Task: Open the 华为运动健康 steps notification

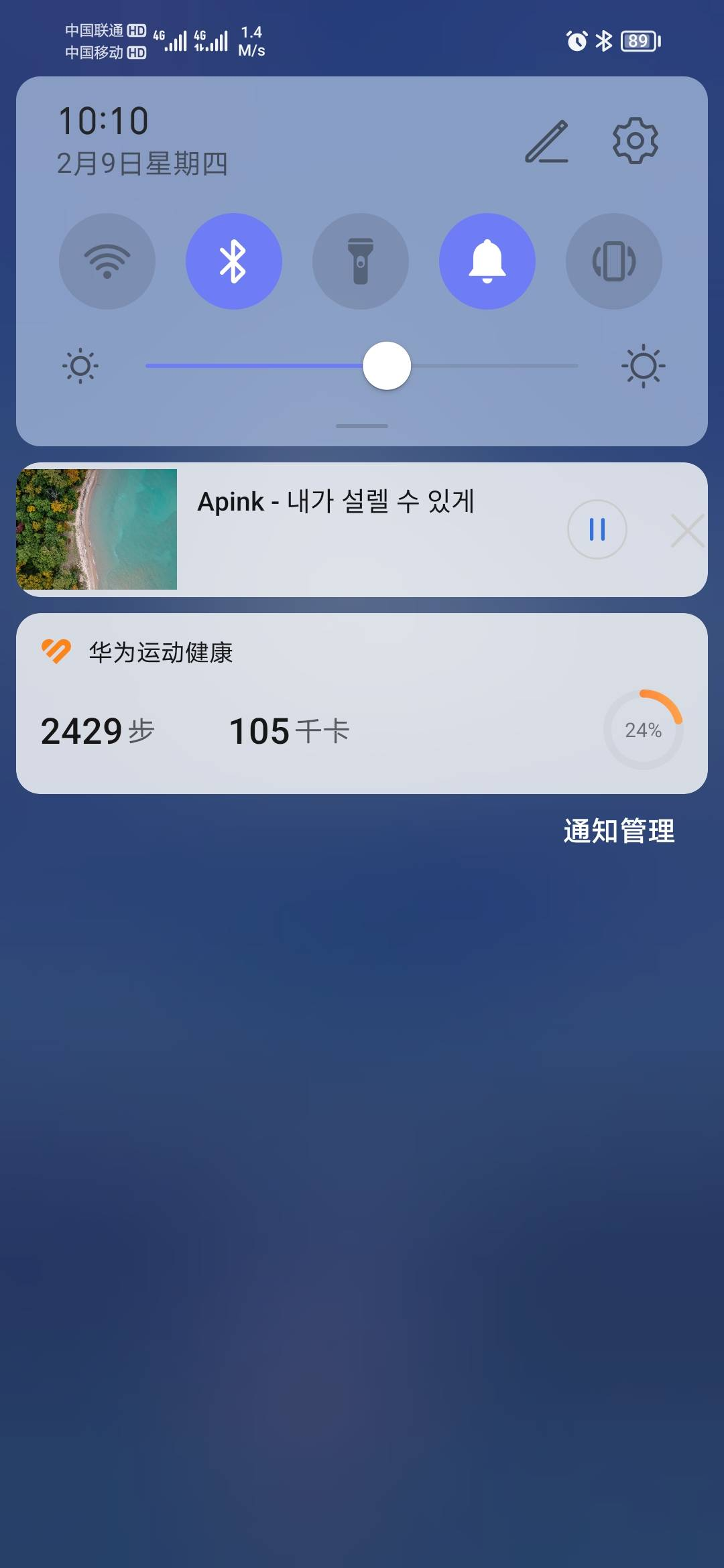Action: [x=335, y=704]
